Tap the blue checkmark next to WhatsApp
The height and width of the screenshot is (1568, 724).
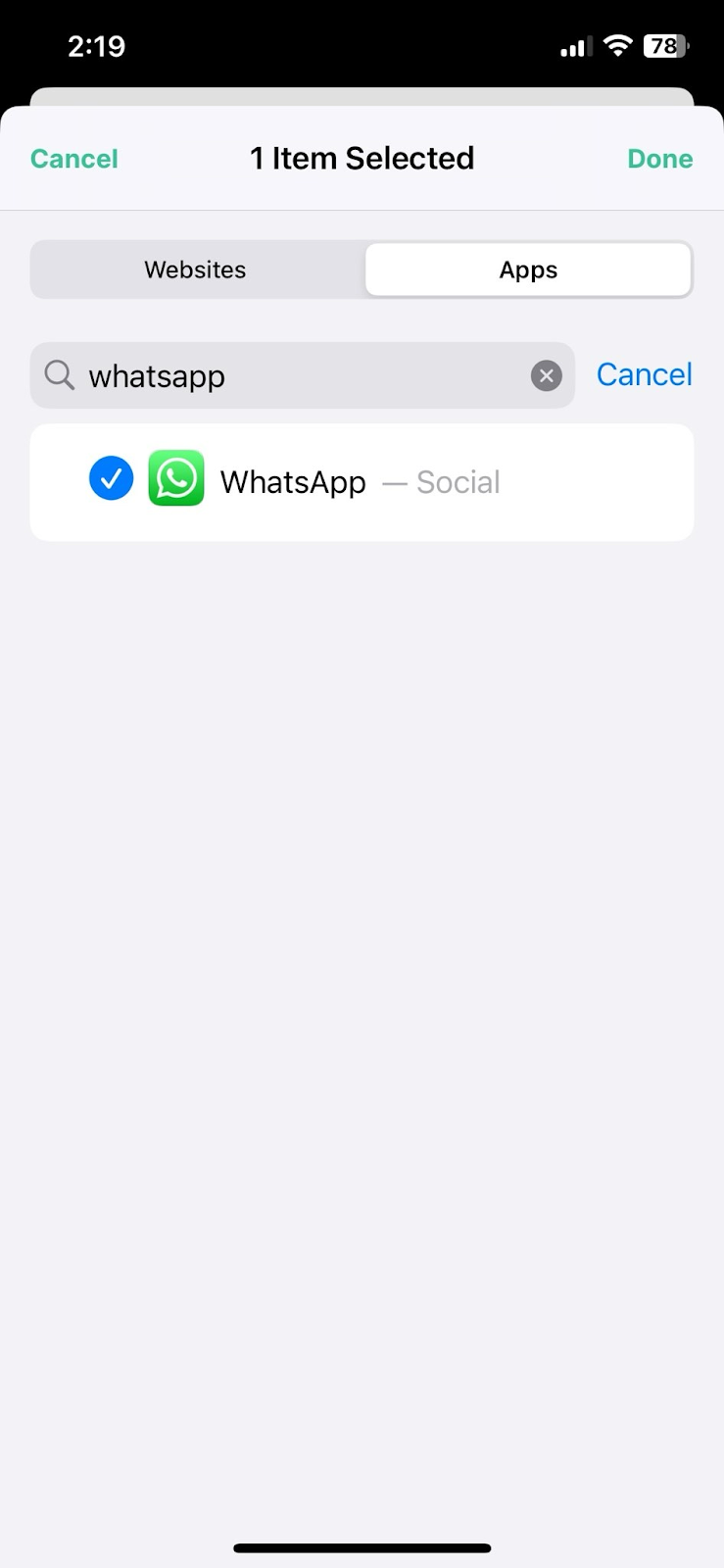coord(111,478)
